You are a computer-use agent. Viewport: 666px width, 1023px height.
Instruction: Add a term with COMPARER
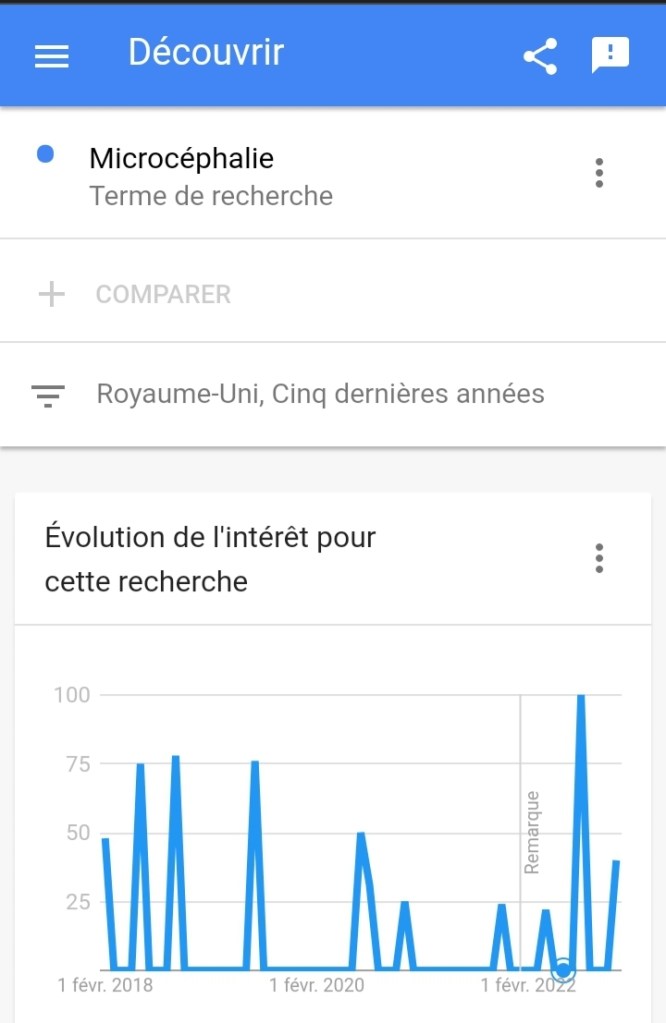162,294
